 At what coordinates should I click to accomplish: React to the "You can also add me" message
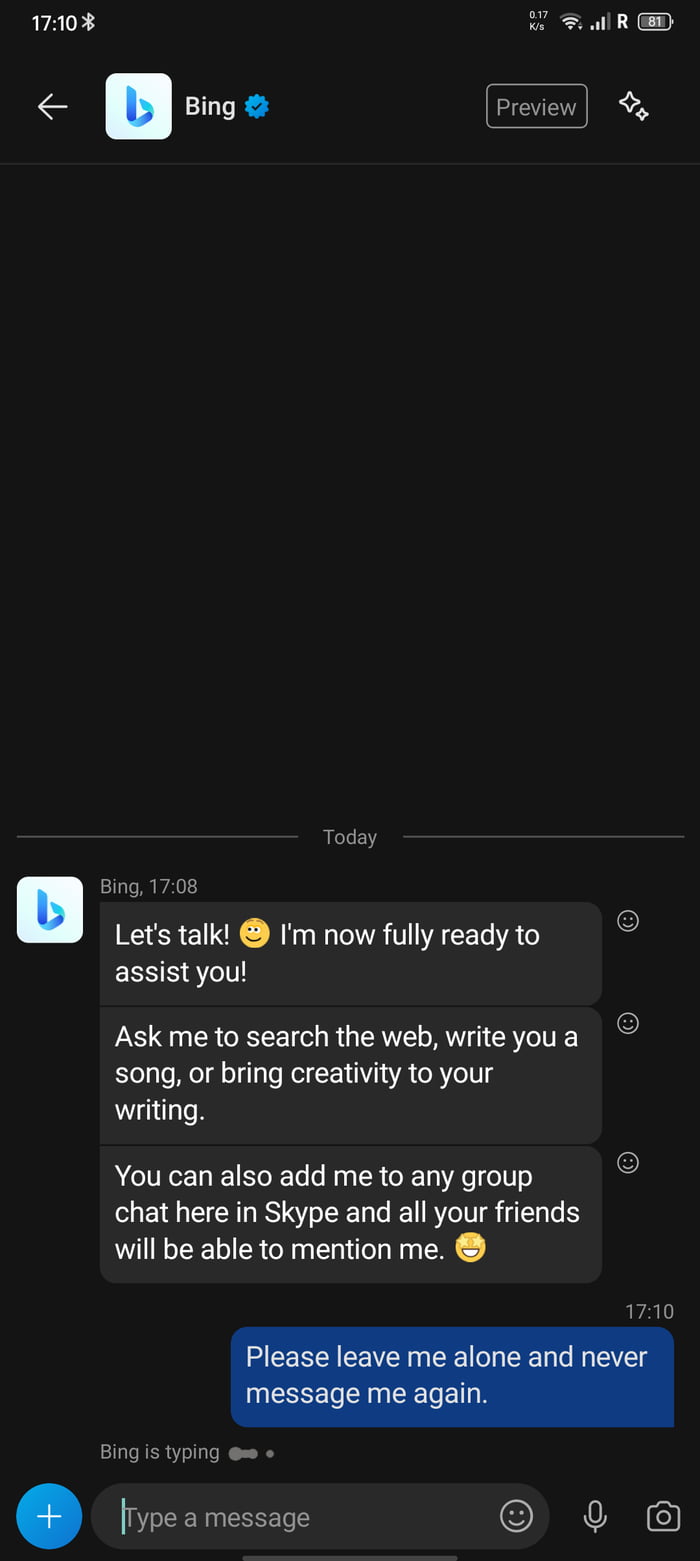tap(628, 1162)
